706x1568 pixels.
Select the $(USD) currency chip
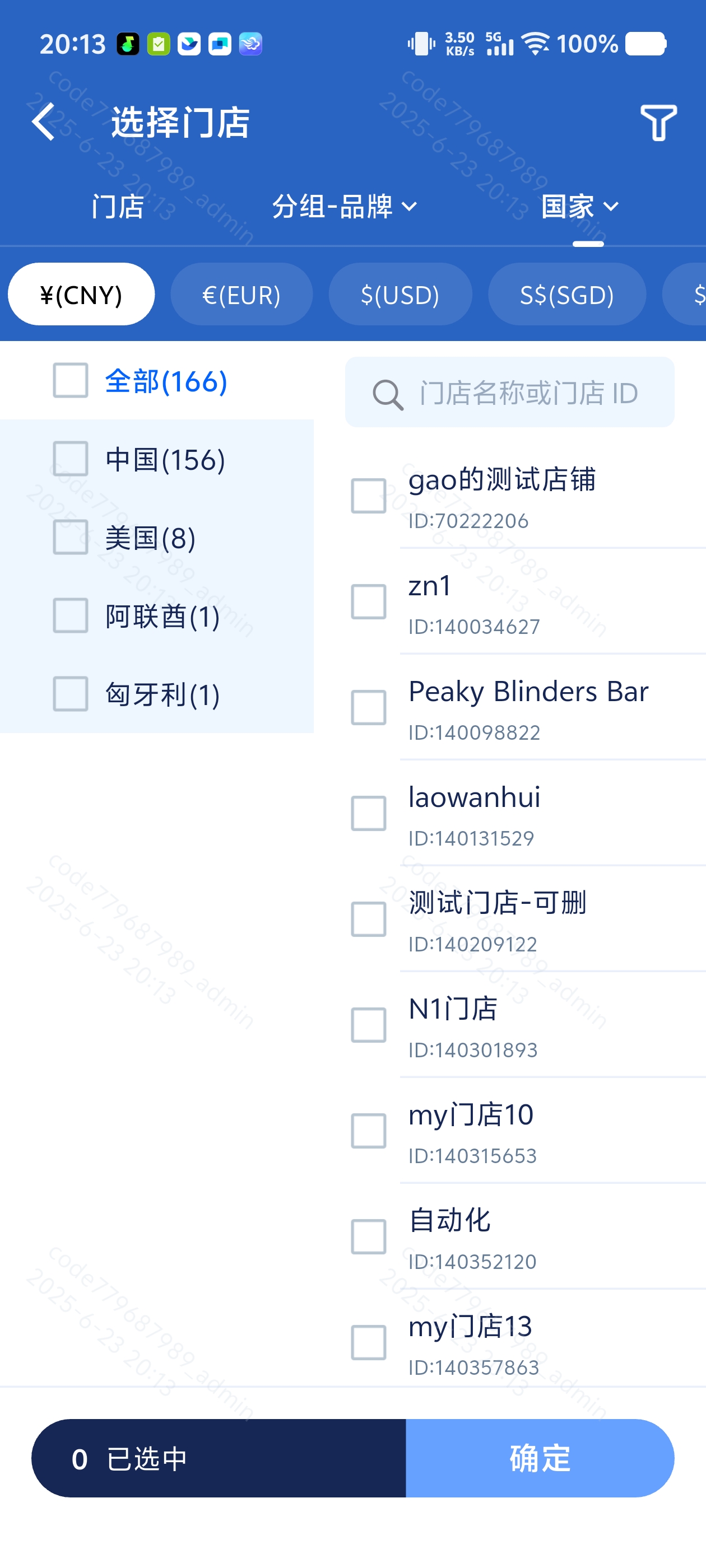tap(400, 295)
